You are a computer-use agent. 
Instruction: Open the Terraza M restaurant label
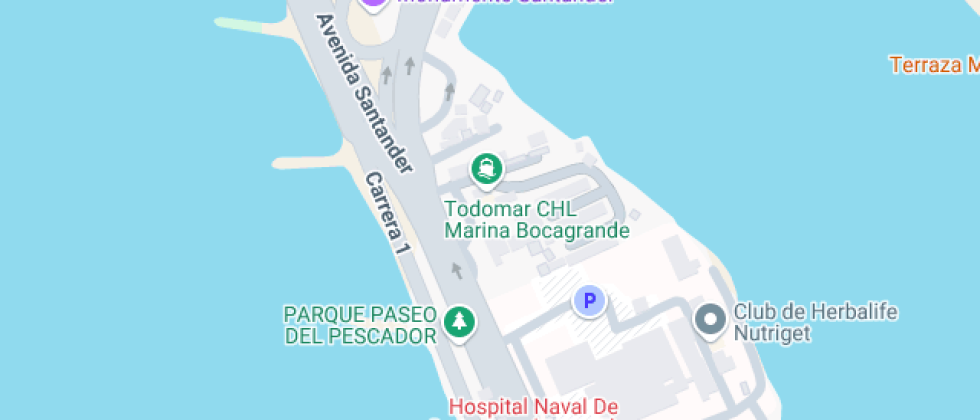[x=934, y=66]
